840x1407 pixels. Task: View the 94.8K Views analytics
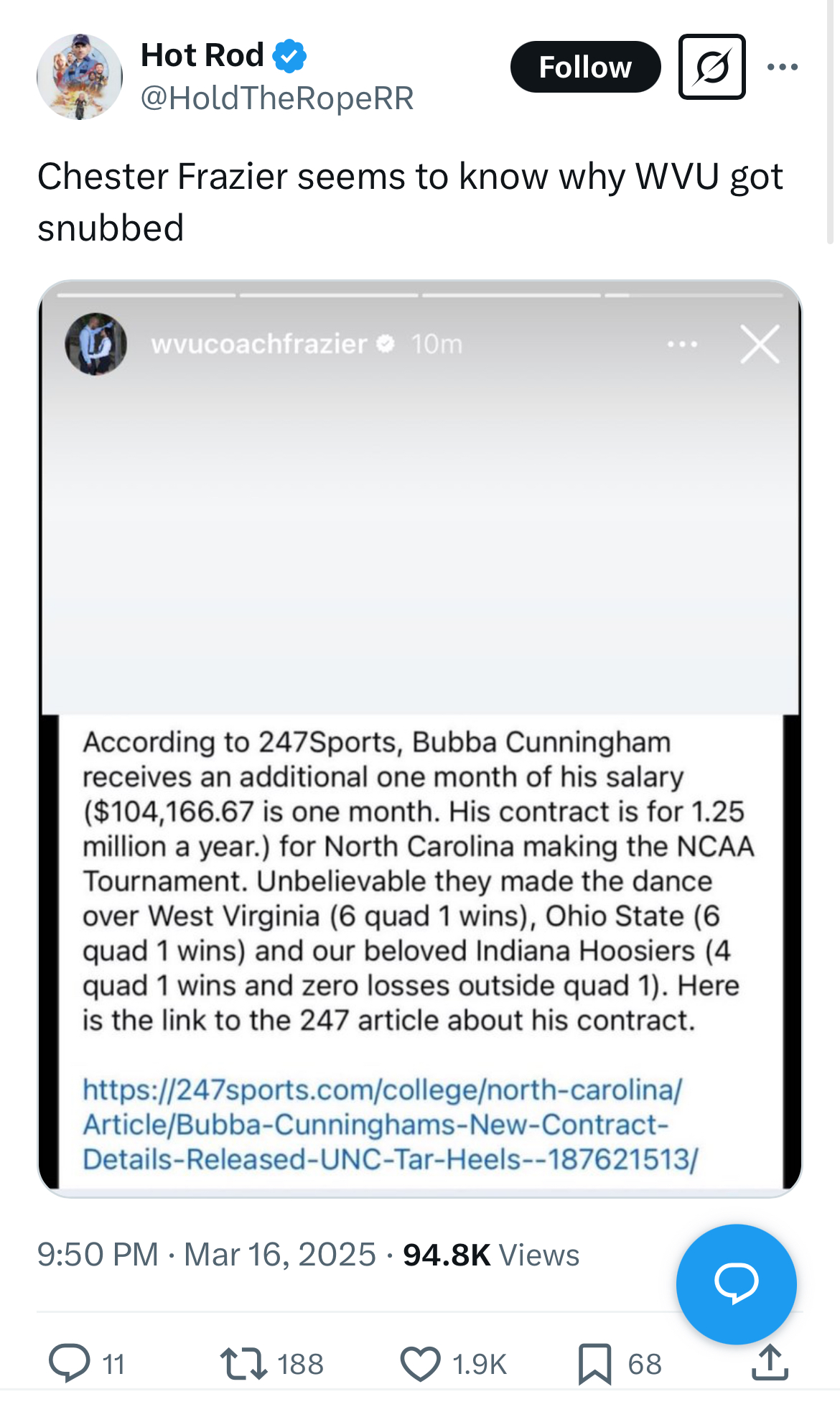pyautogui.click(x=491, y=1255)
